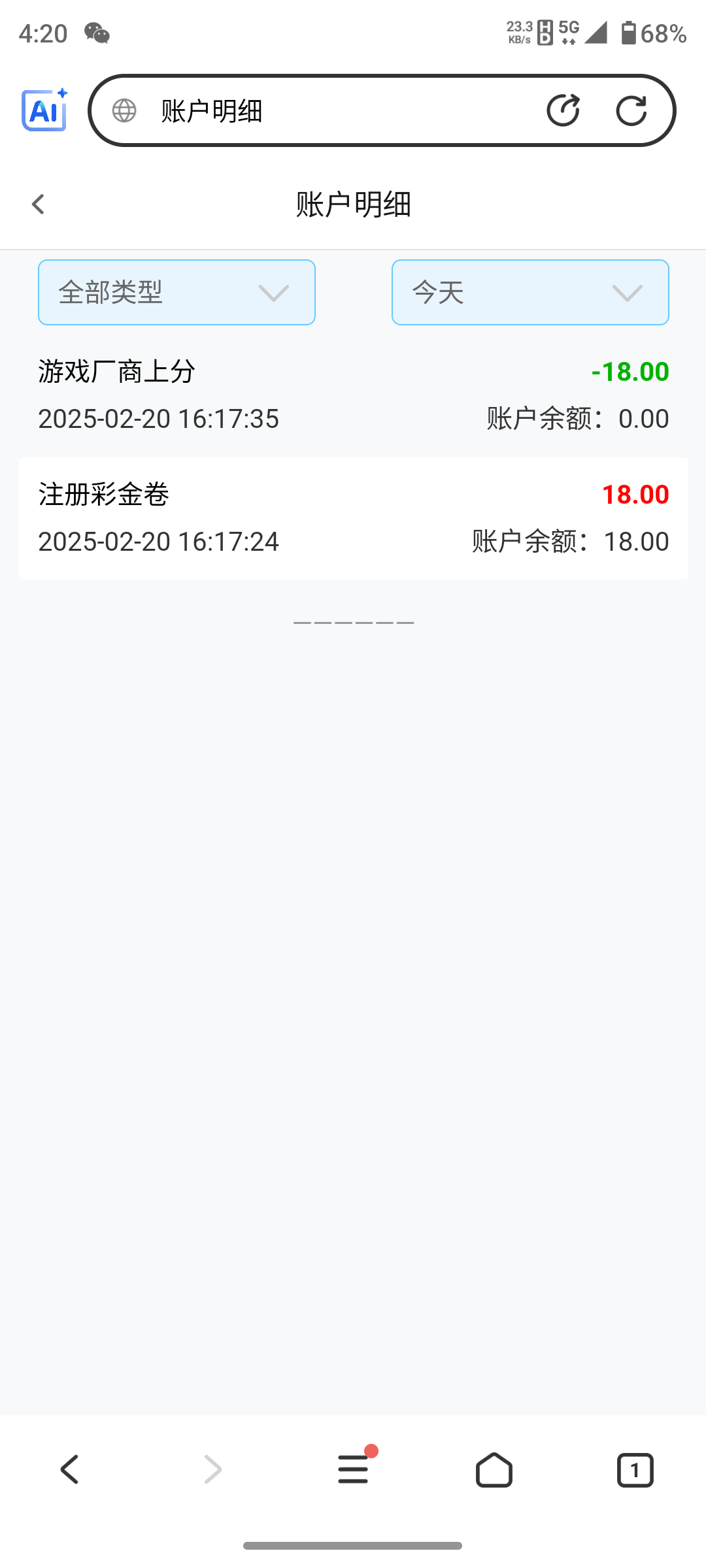
Task: Open the AI assistant icon
Action: (44, 110)
